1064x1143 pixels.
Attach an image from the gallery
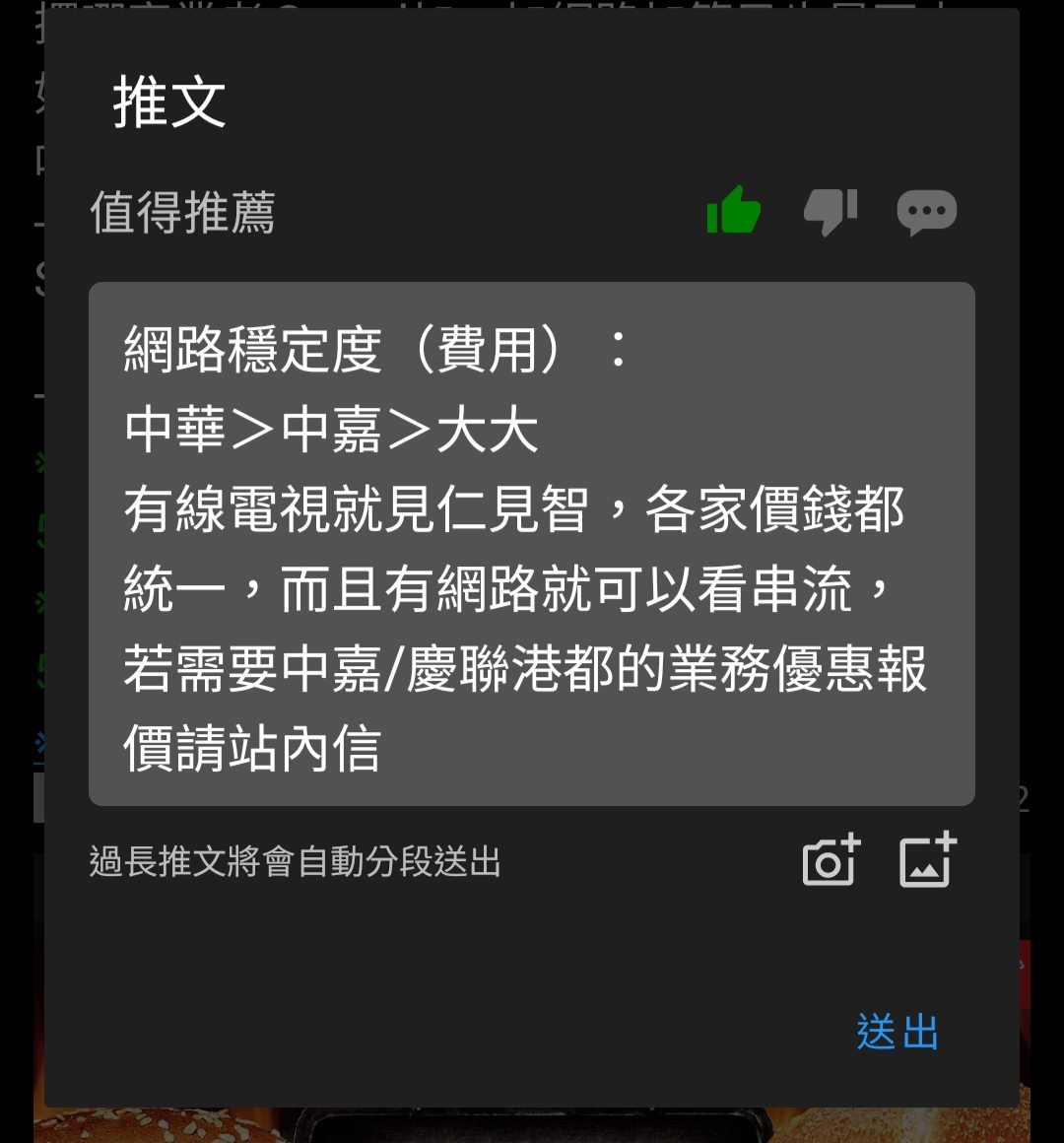(x=927, y=861)
